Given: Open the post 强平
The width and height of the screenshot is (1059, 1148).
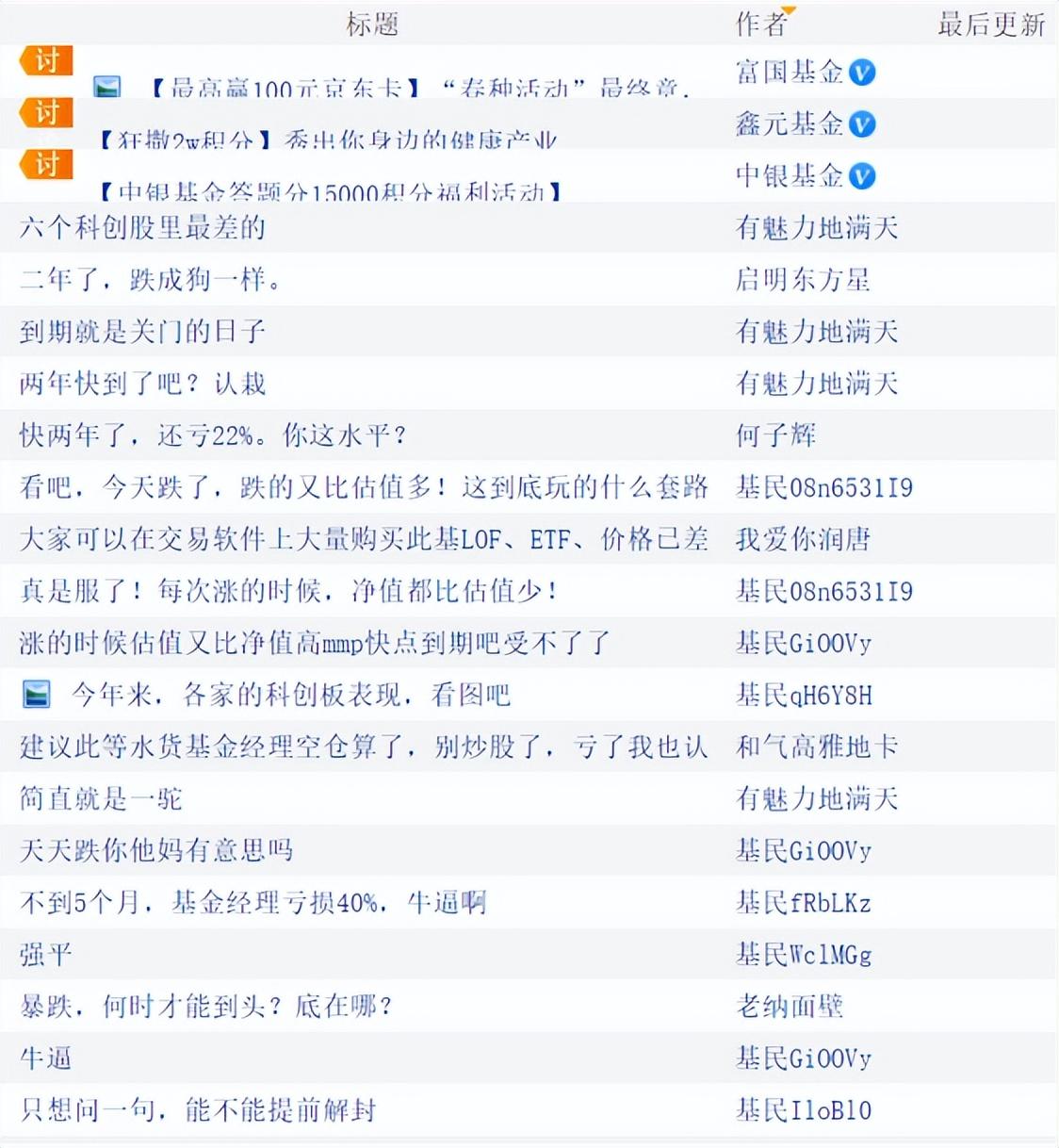Looking at the screenshot, I should (45, 955).
